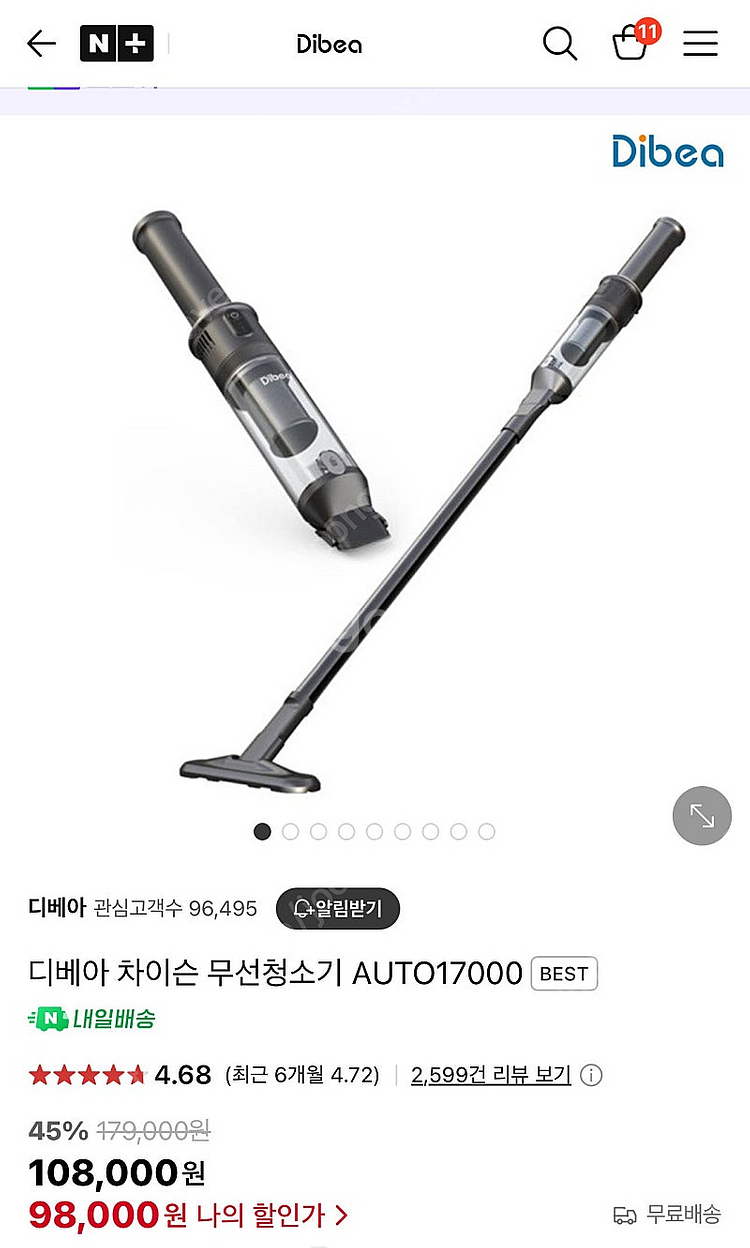This screenshot has width=750, height=1248.
Task: Go back with the arrow icon
Action: pyautogui.click(x=41, y=44)
